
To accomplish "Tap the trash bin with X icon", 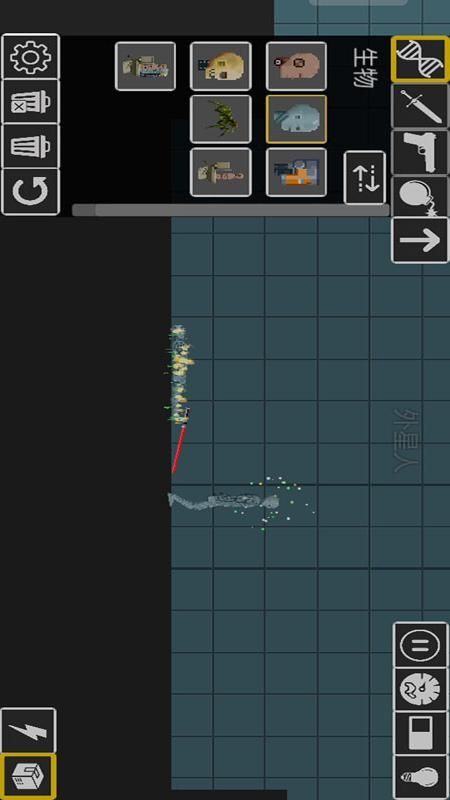I will (31, 102).
